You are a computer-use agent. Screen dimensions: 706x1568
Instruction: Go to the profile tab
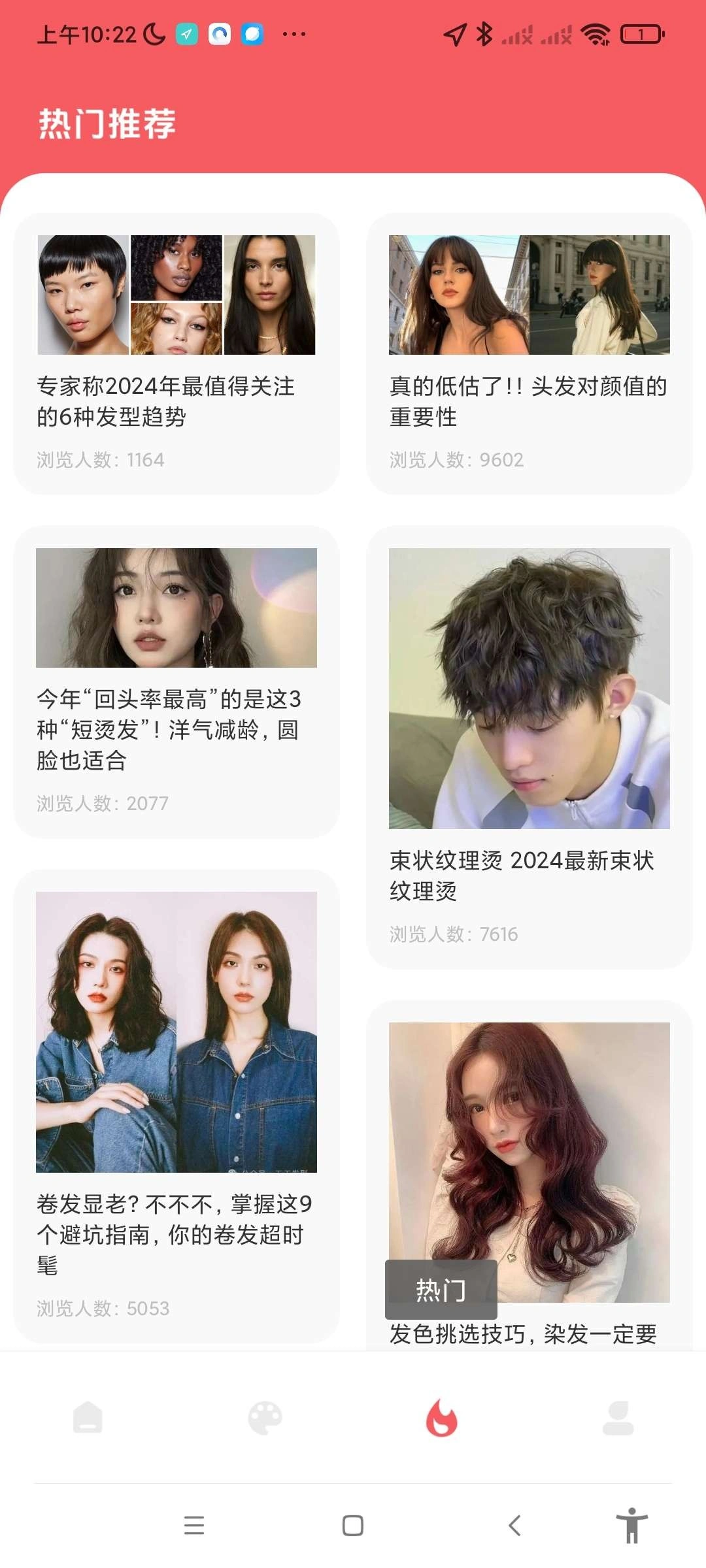click(618, 1418)
